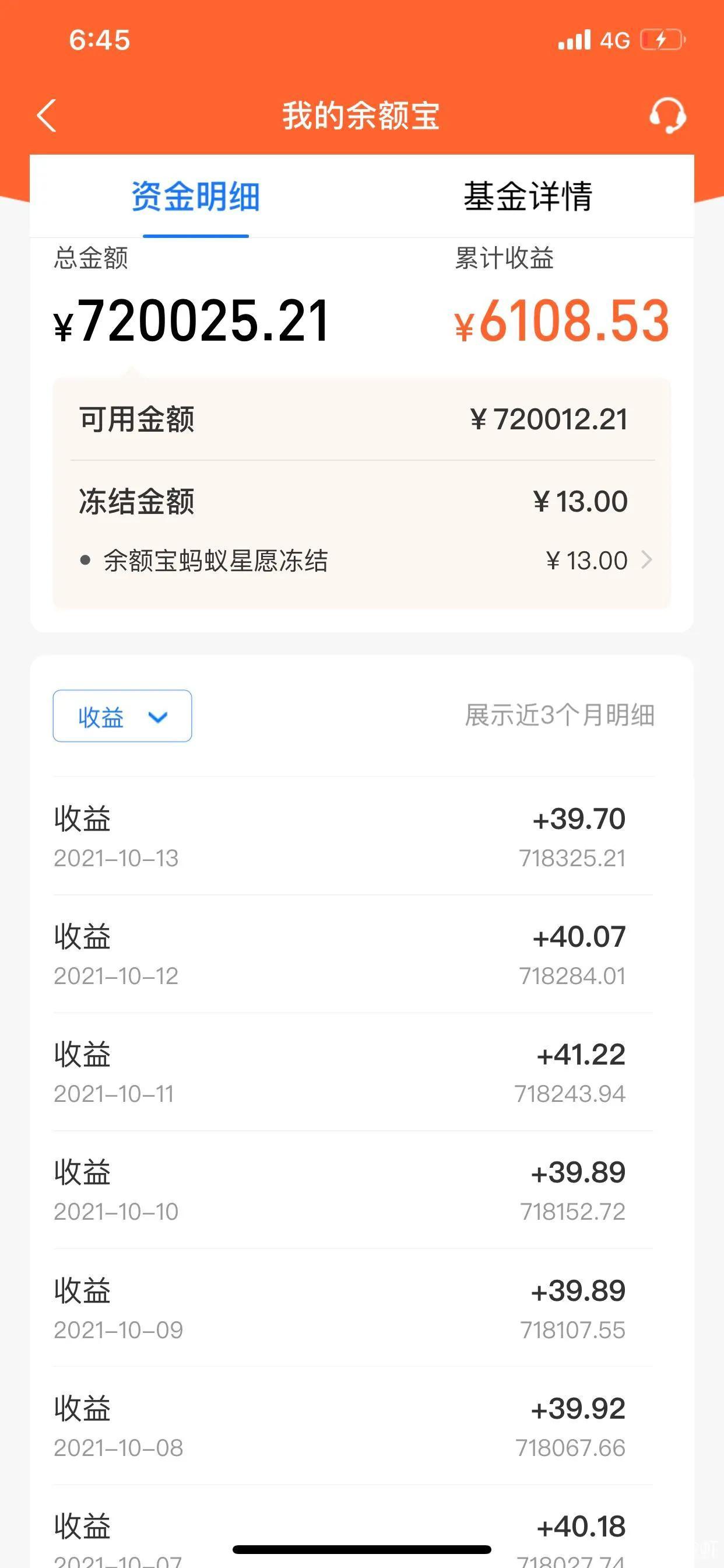The height and width of the screenshot is (1568, 724).
Task: Tap the 冻结金额 frozen amount row
Action: point(362,501)
